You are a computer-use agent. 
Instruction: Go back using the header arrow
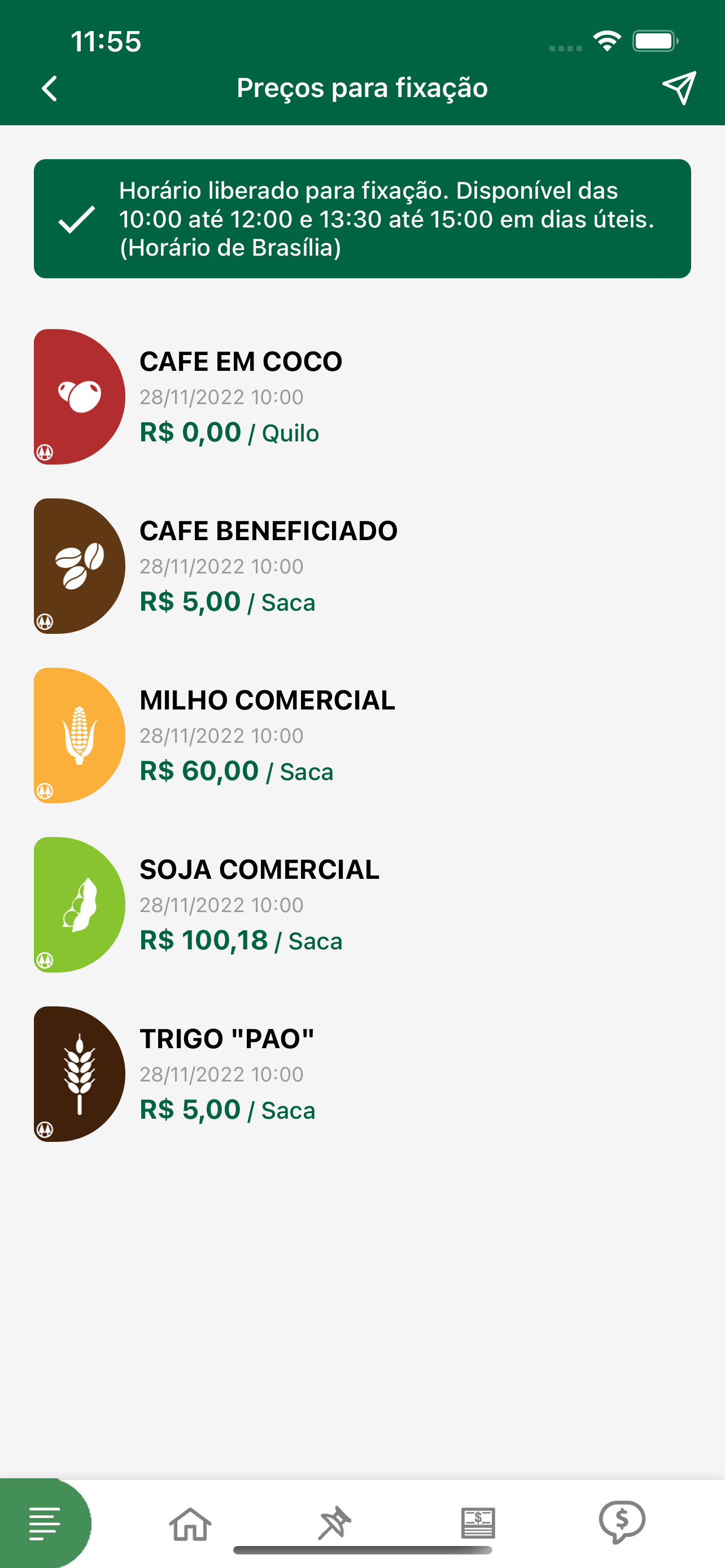pos(49,88)
